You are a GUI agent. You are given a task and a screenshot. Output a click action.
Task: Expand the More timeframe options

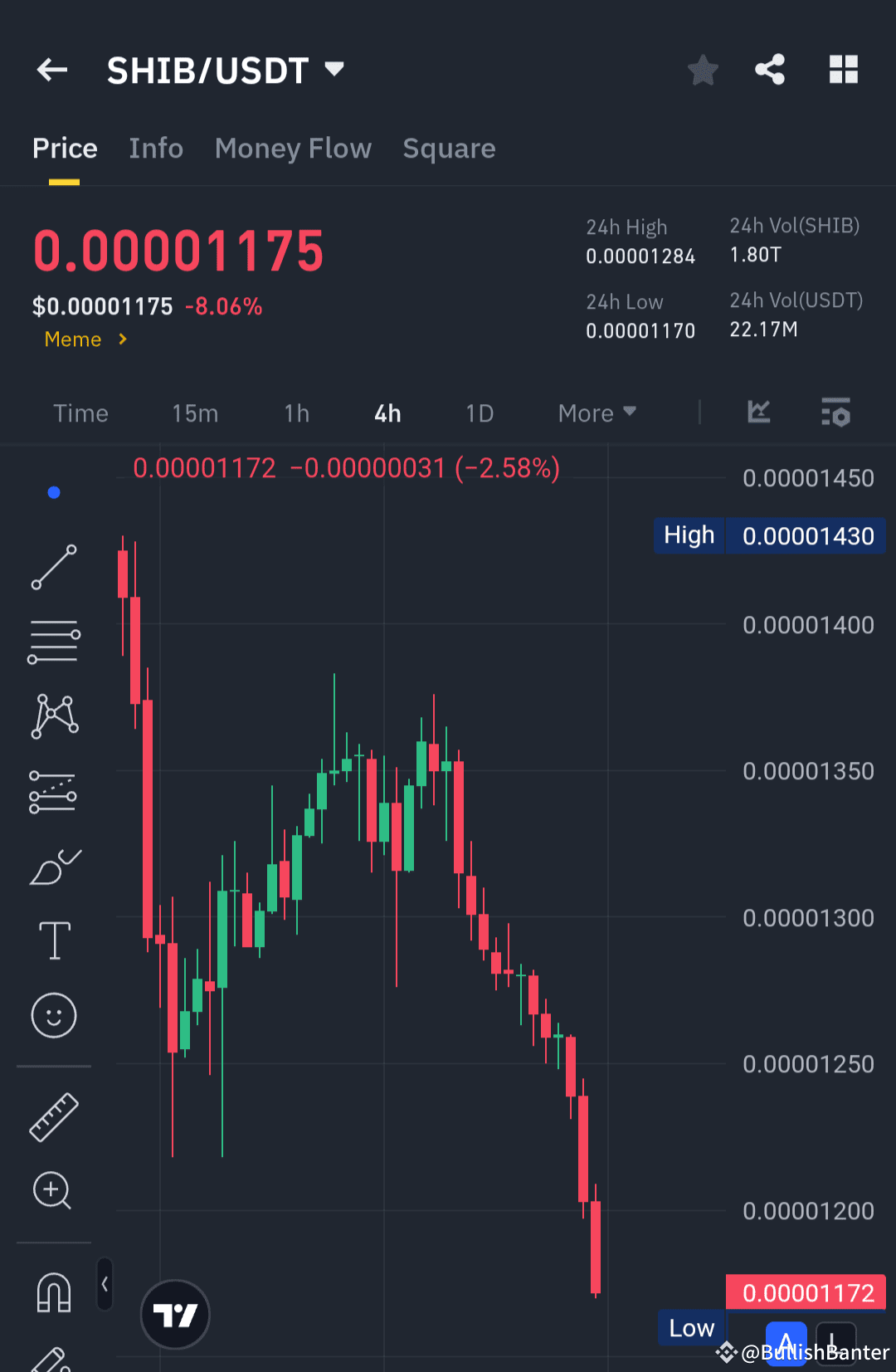[x=596, y=413]
